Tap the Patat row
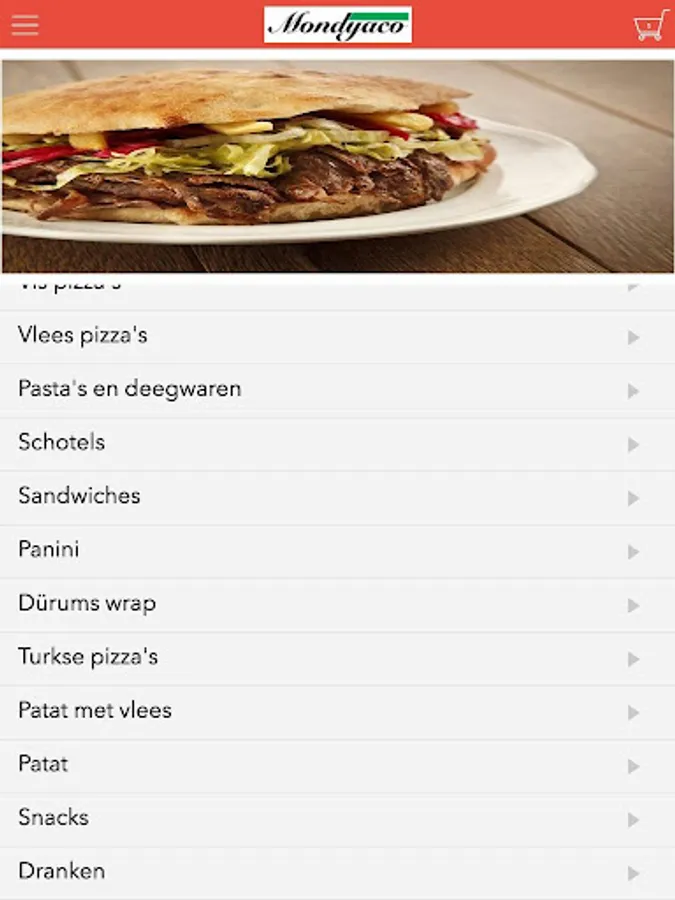The height and width of the screenshot is (900, 675). click(337, 765)
